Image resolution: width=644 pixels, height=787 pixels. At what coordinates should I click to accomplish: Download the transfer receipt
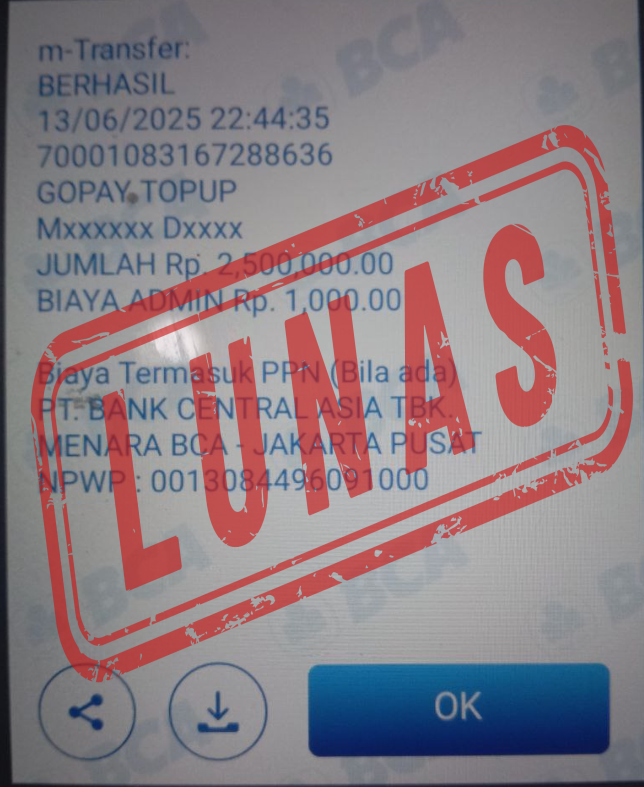pos(217,711)
